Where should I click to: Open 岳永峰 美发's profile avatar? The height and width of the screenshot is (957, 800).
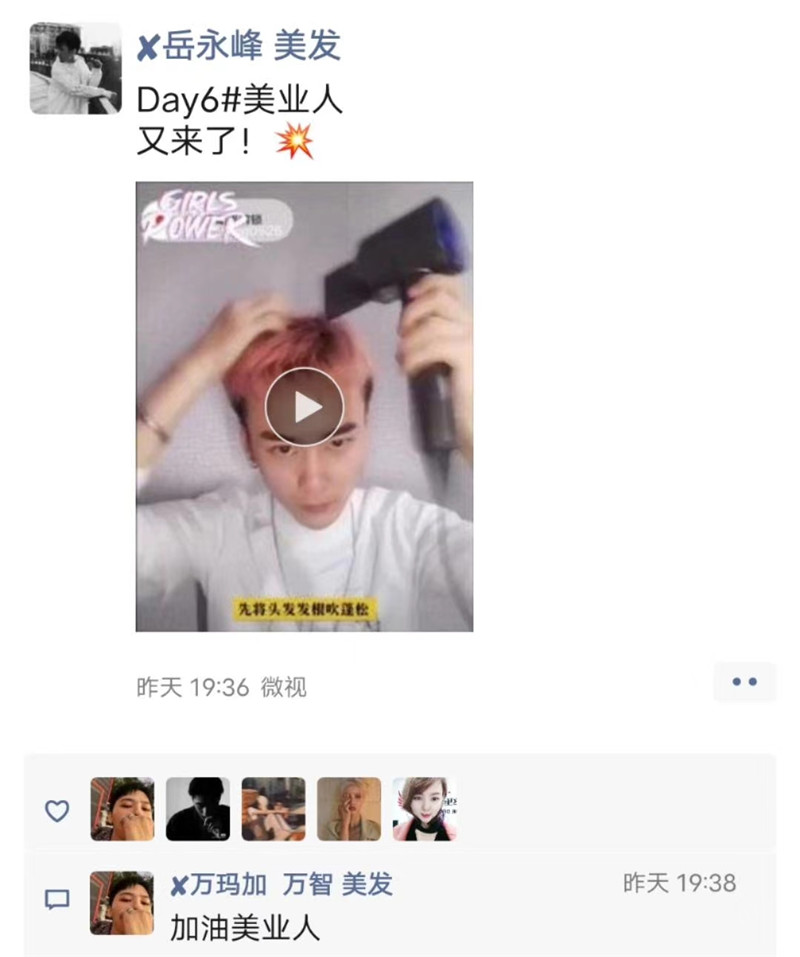pos(75,68)
